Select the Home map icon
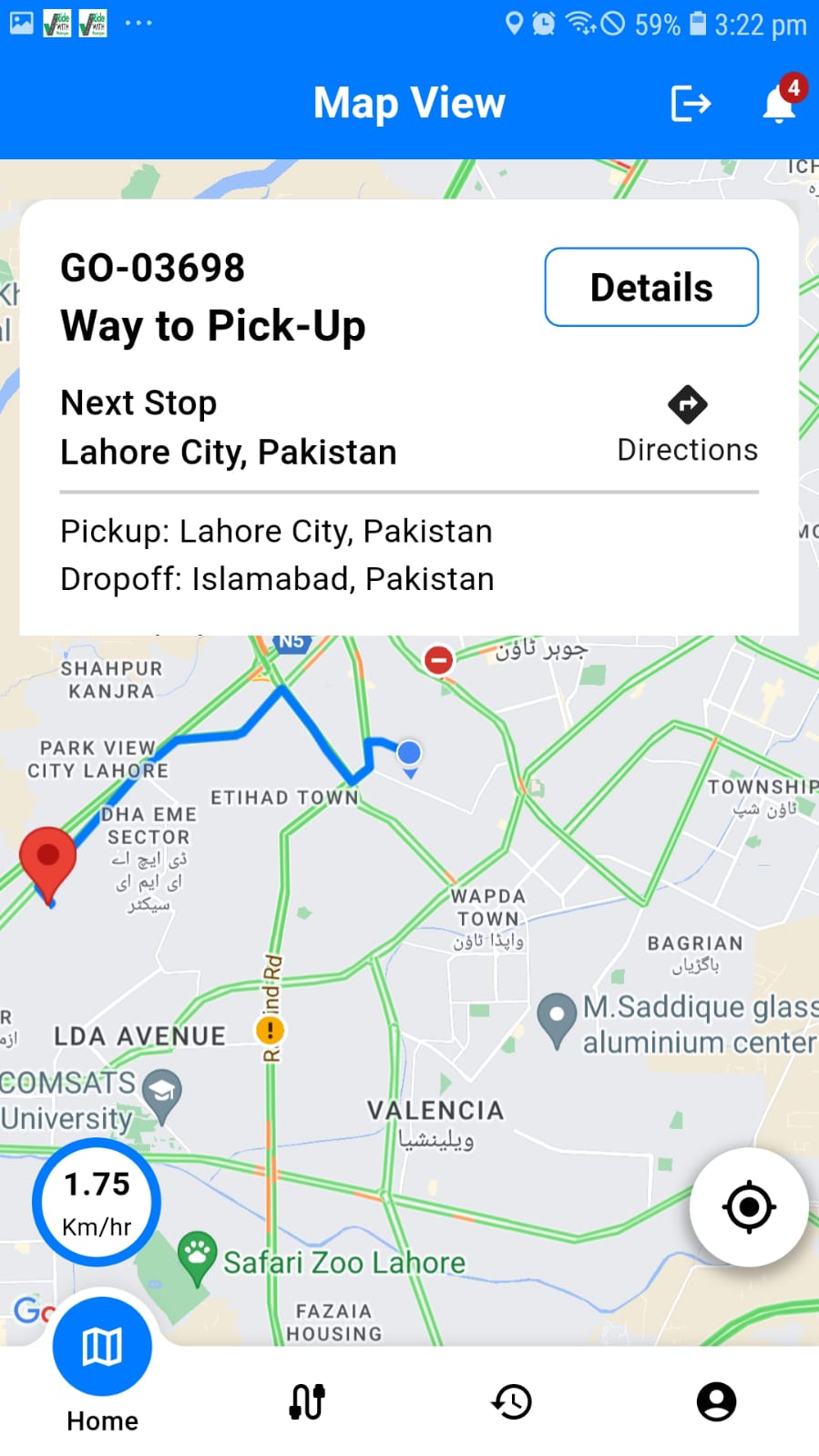 (101, 1347)
